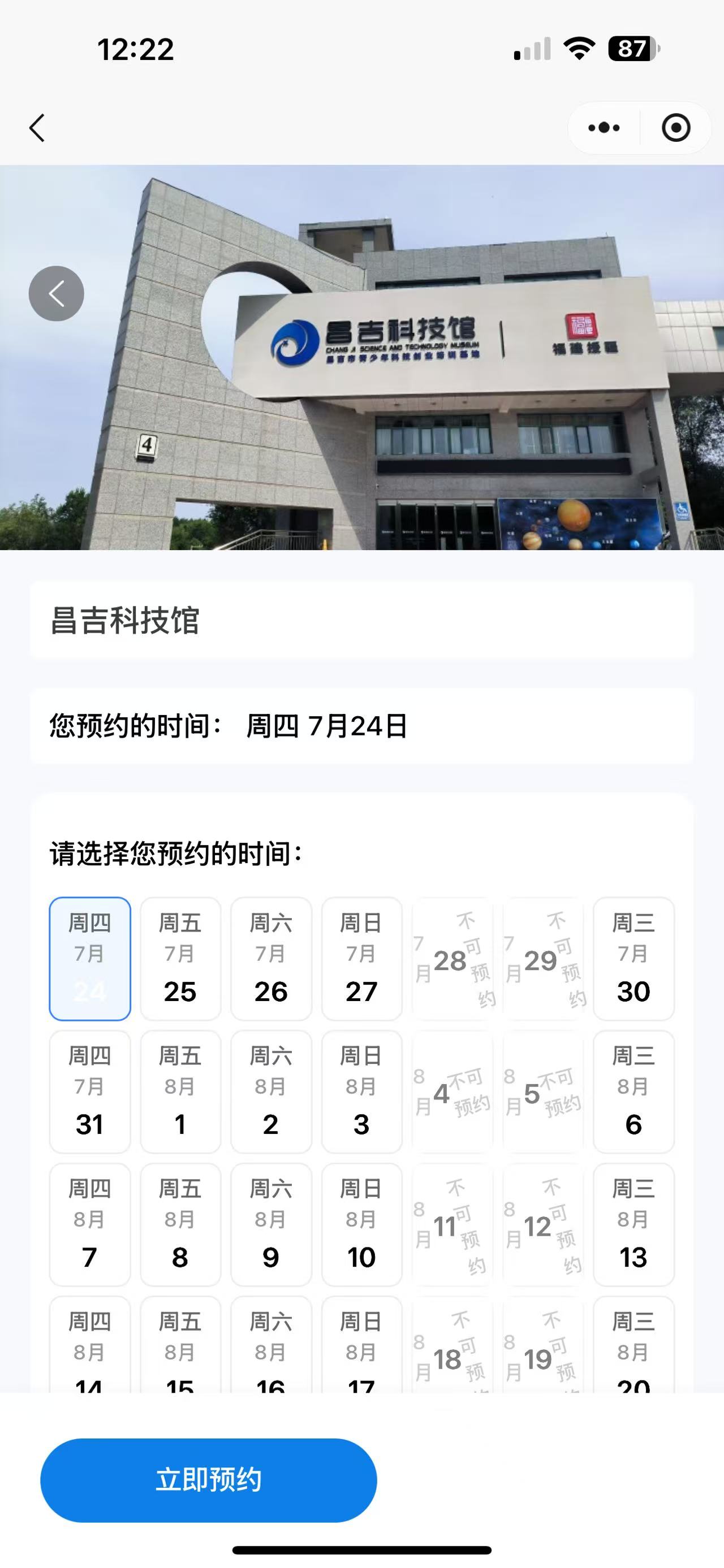
Task: Close the mini program via circle icon
Action: coord(676,128)
